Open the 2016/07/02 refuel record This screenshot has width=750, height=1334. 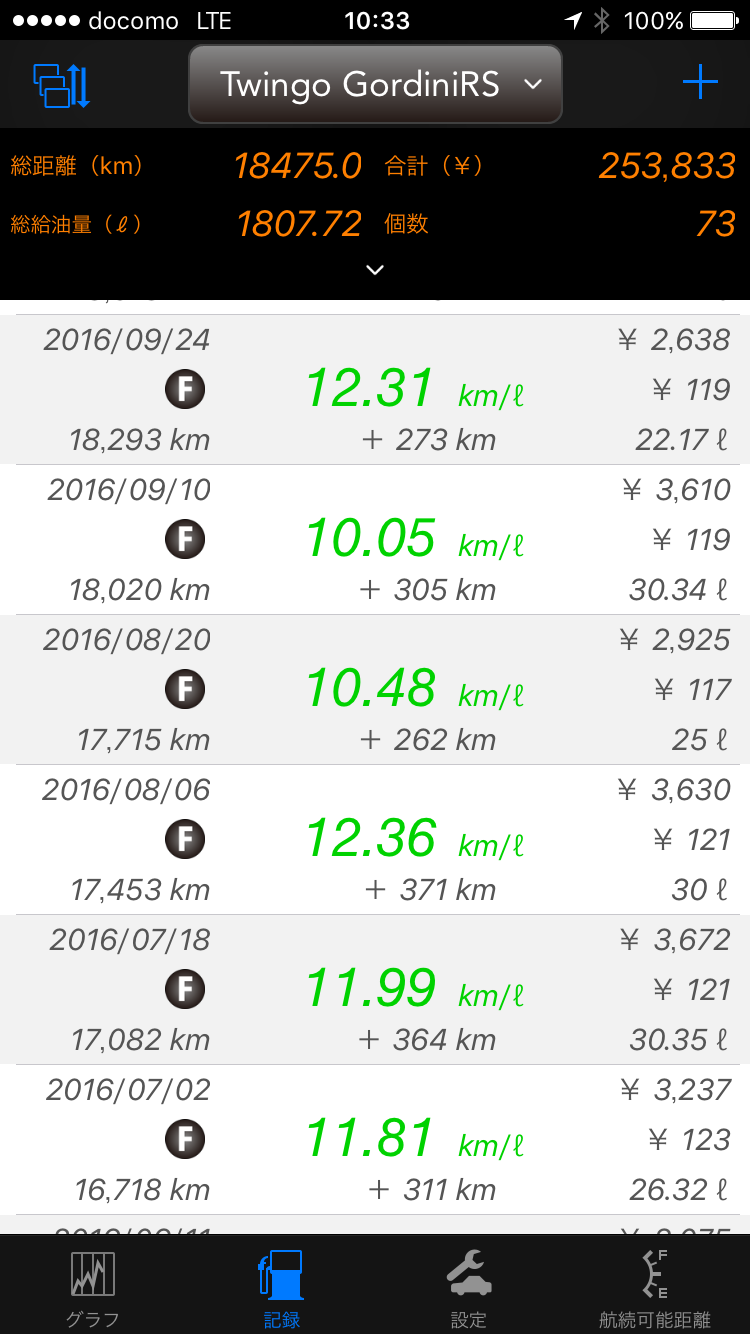pyautogui.click(x=375, y=1140)
